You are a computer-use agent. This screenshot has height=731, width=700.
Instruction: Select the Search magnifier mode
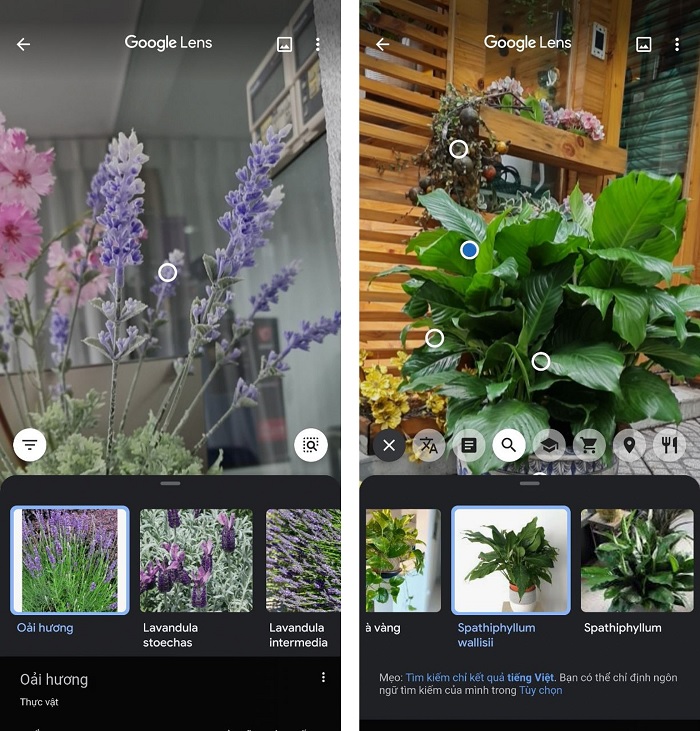click(509, 445)
